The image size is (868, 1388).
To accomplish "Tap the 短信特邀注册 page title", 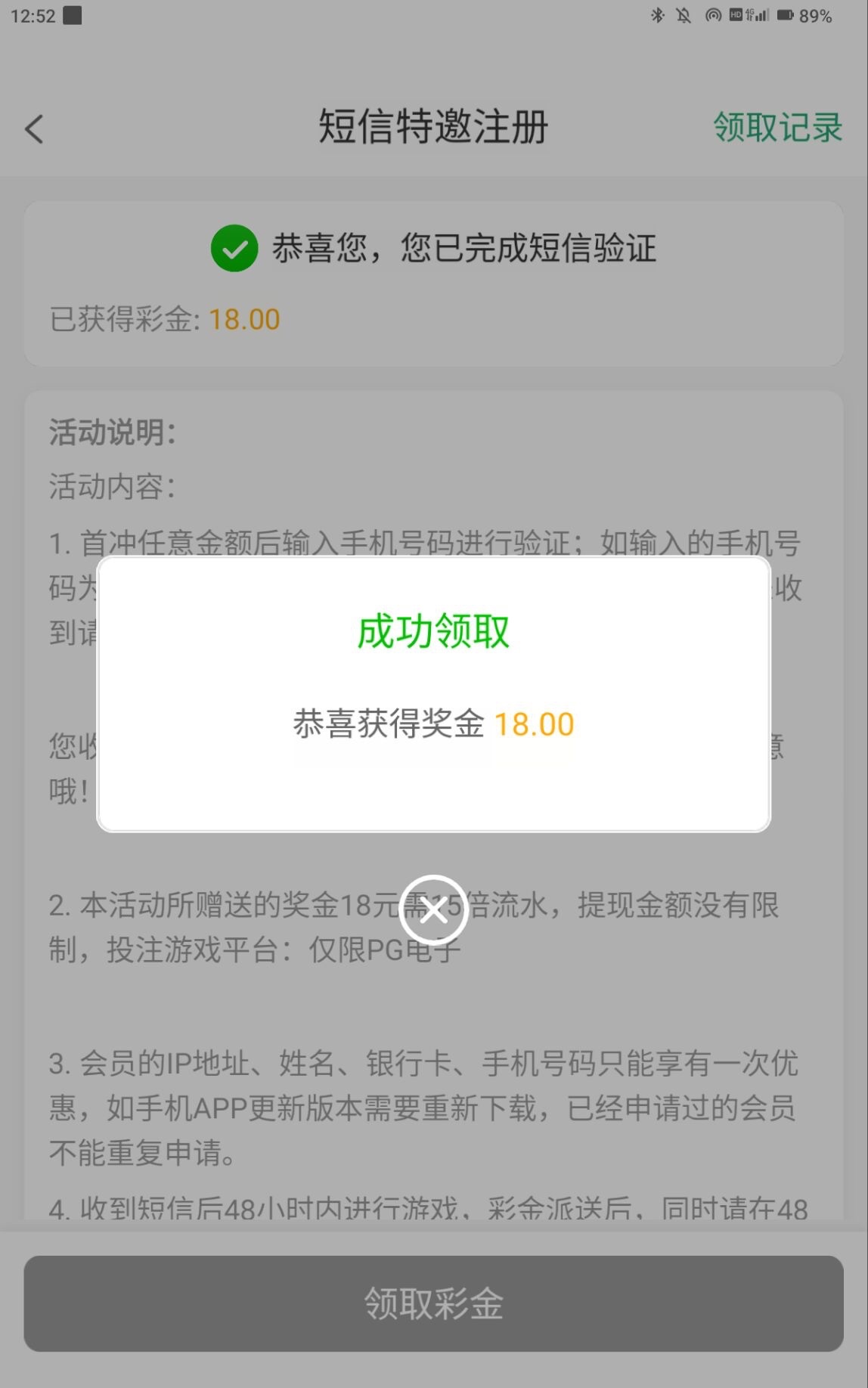I will tap(433, 127).
